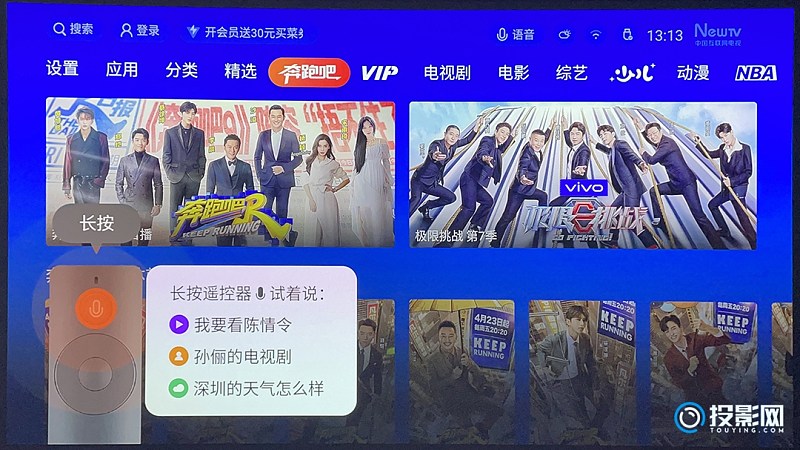The width and height of the screenshot is (800, 450).
Task: Open the 少儿 kids tab
Action: [632, 72]
